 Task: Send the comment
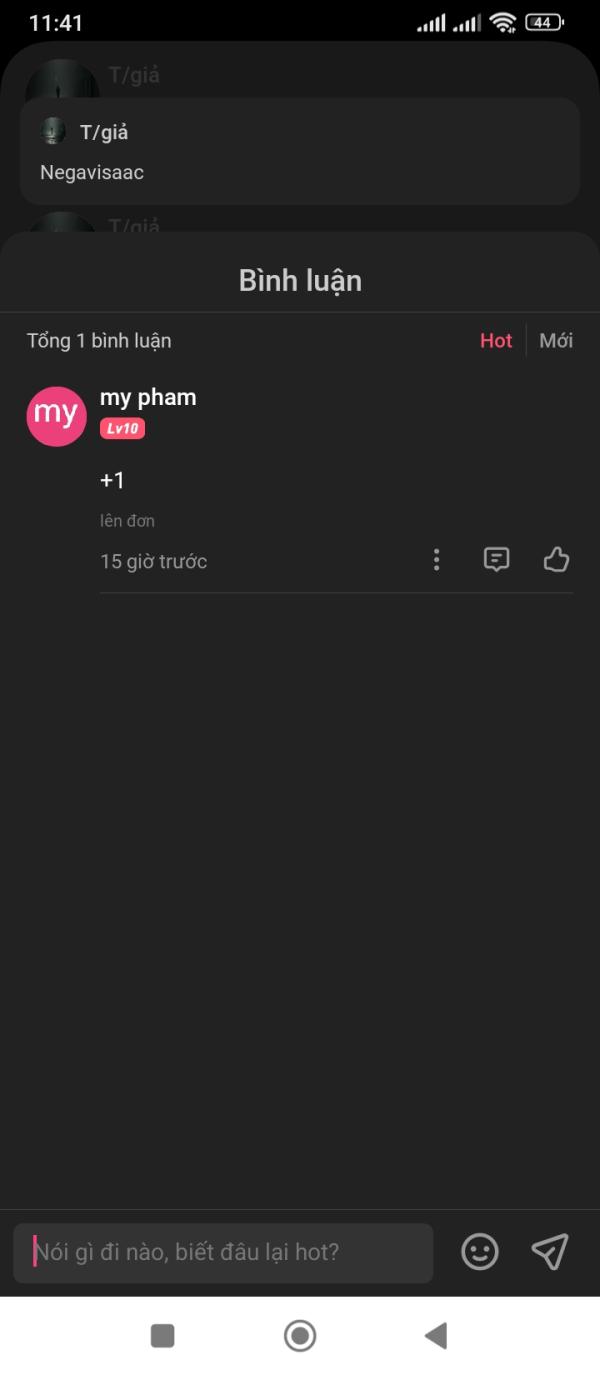point(550,1252)
